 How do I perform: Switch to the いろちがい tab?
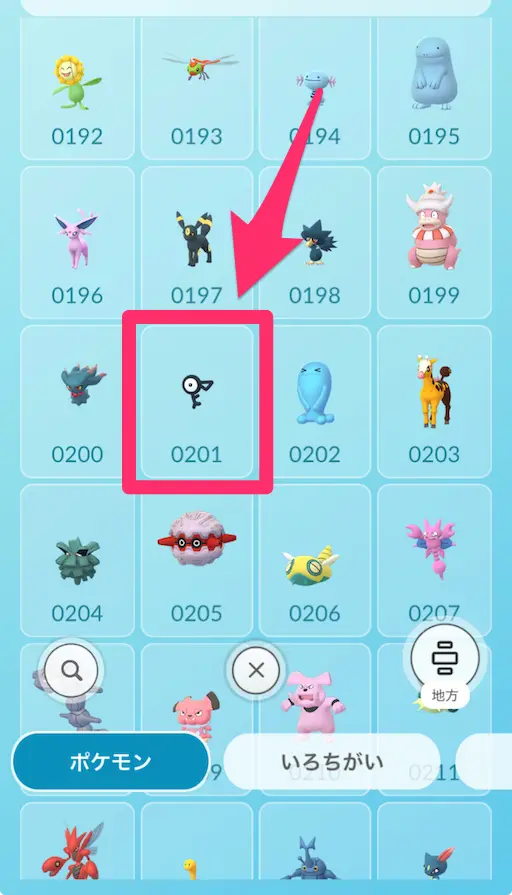[x=332, y=762]
